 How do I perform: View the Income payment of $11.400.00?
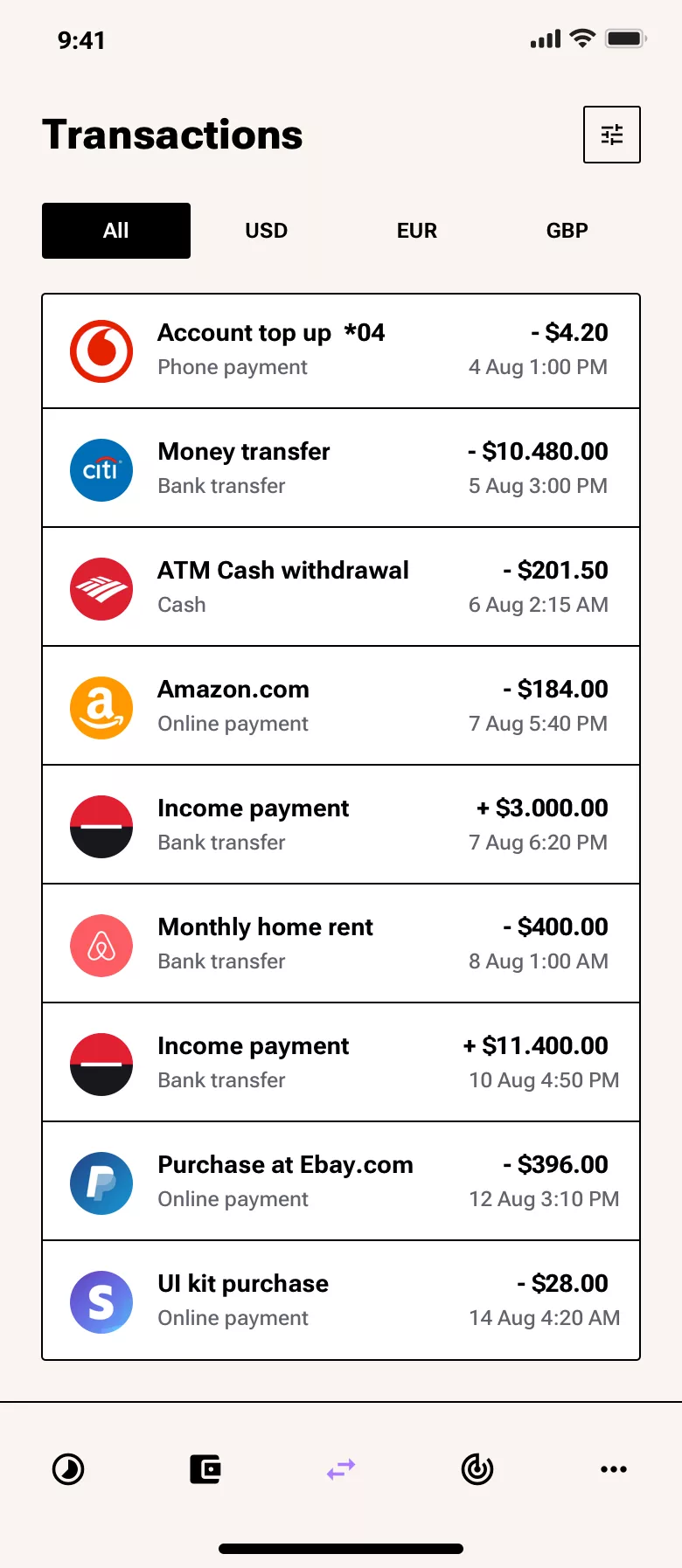click(x=340, y=1063)
